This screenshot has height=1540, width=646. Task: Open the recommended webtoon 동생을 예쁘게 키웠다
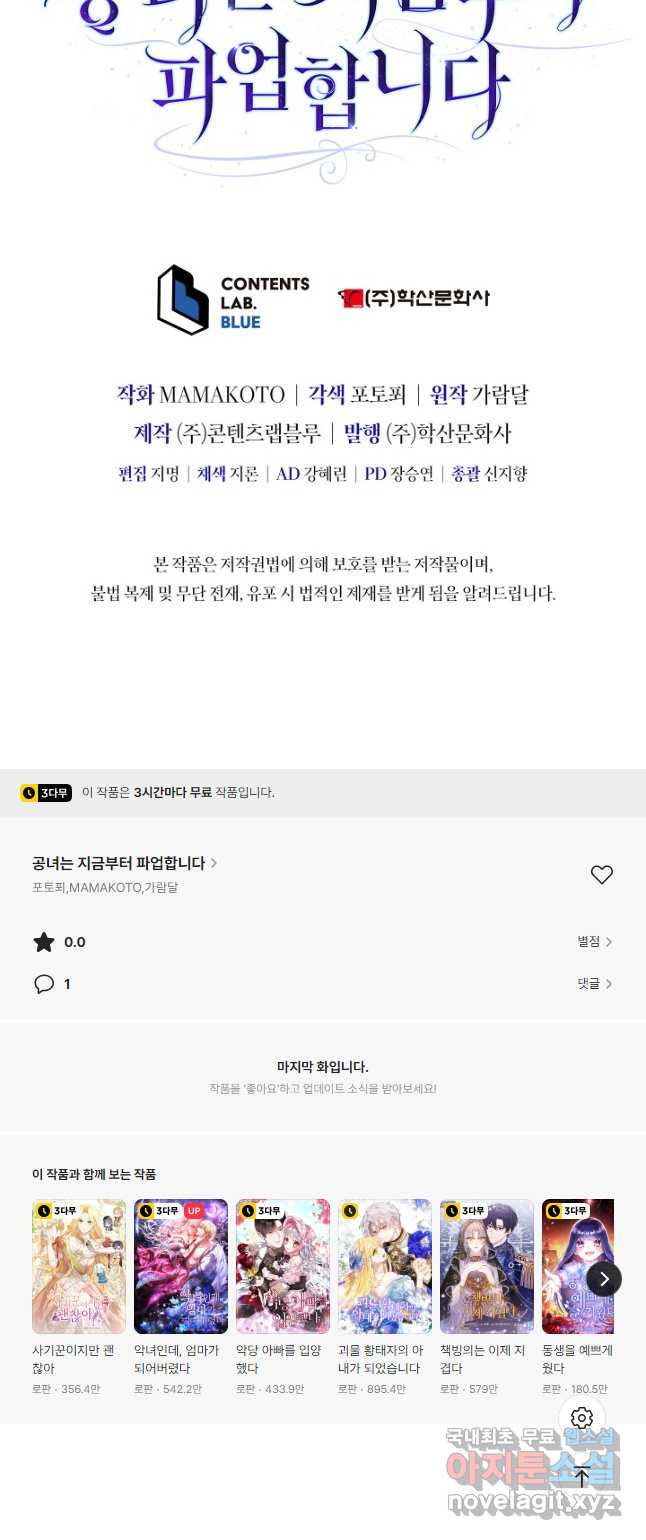click(x=572, y=1266)
